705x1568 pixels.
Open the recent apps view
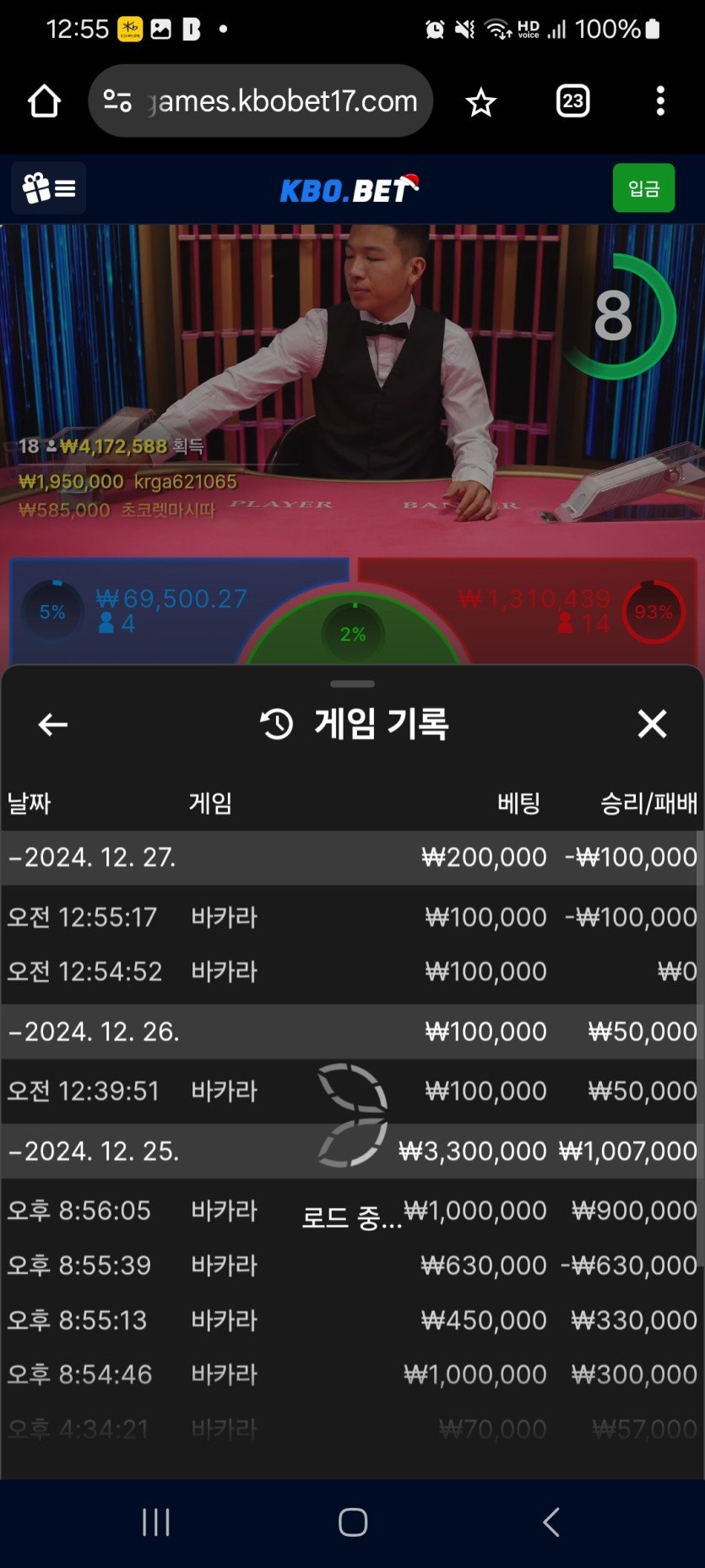click(x=156, y=1522)
